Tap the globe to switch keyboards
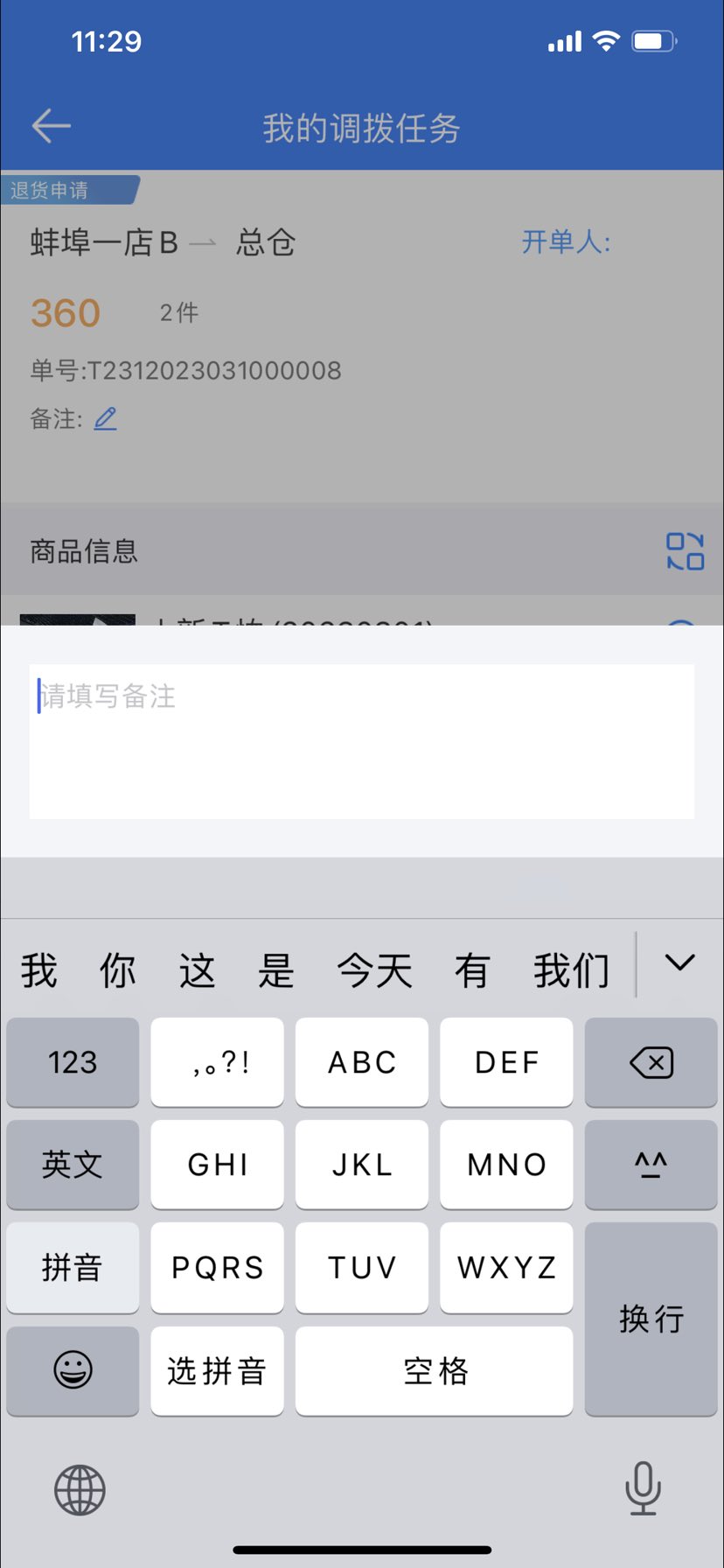 point(80,1489)
